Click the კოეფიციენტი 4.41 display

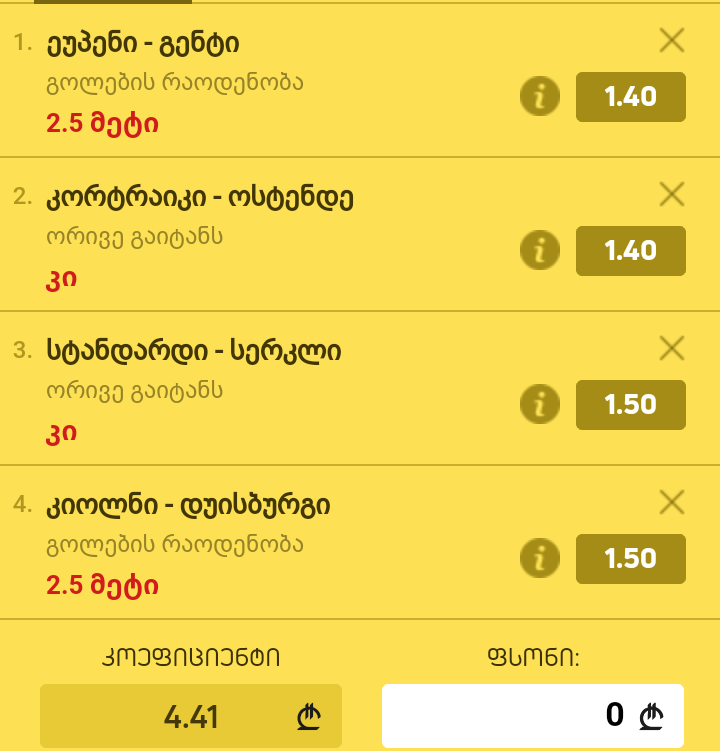pos(190,716)
